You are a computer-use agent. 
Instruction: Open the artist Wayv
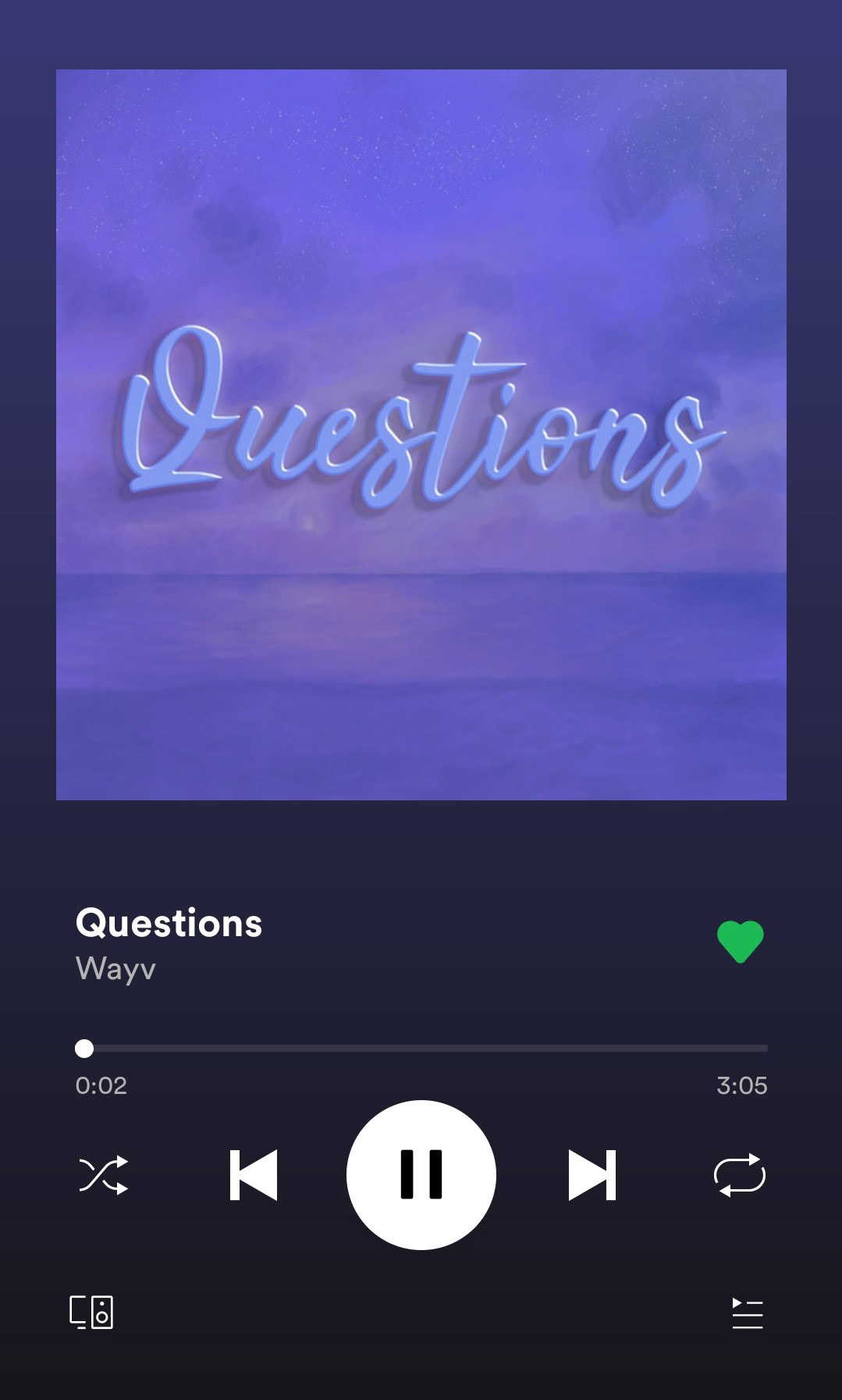(115, 968)
